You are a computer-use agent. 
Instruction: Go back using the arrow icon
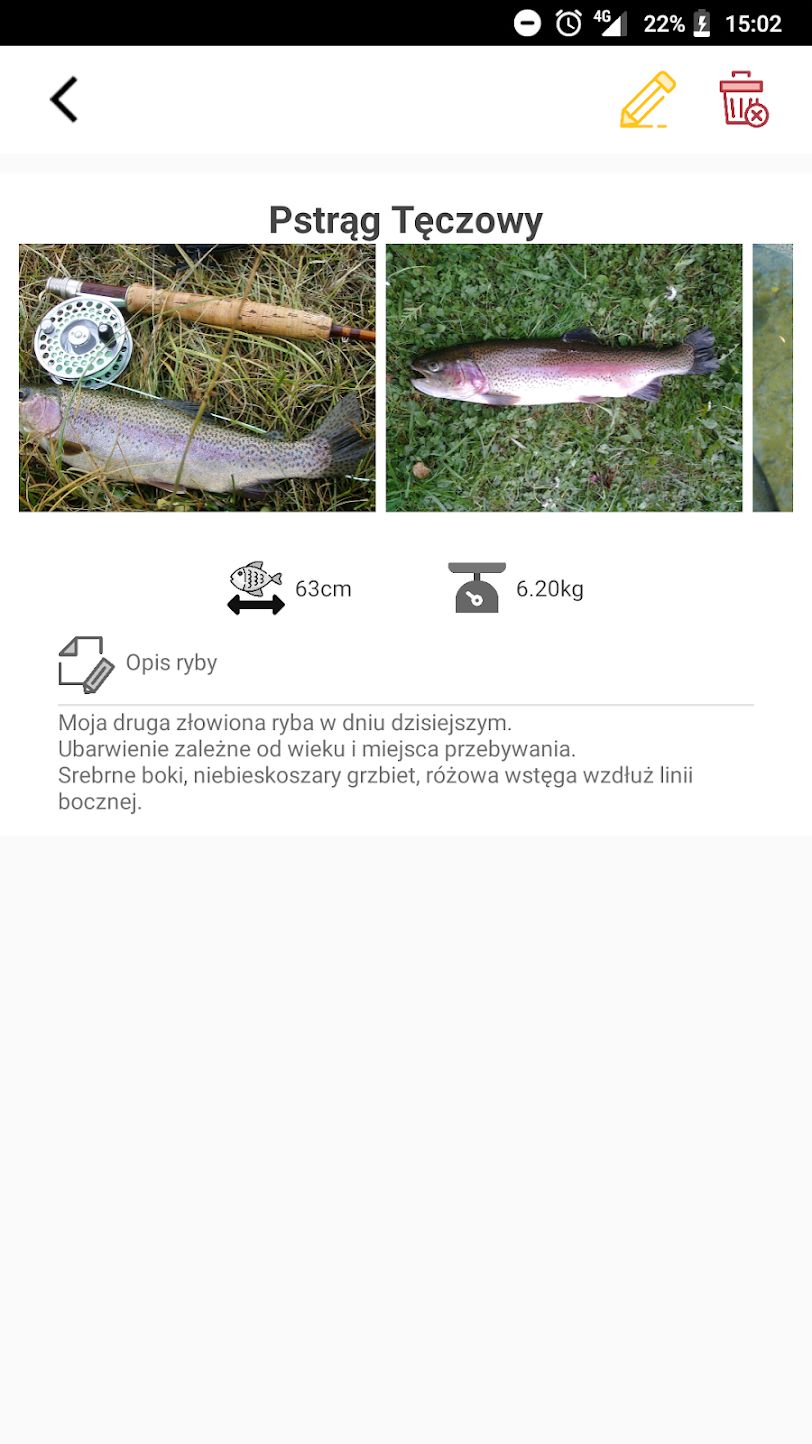click(64, 100)
